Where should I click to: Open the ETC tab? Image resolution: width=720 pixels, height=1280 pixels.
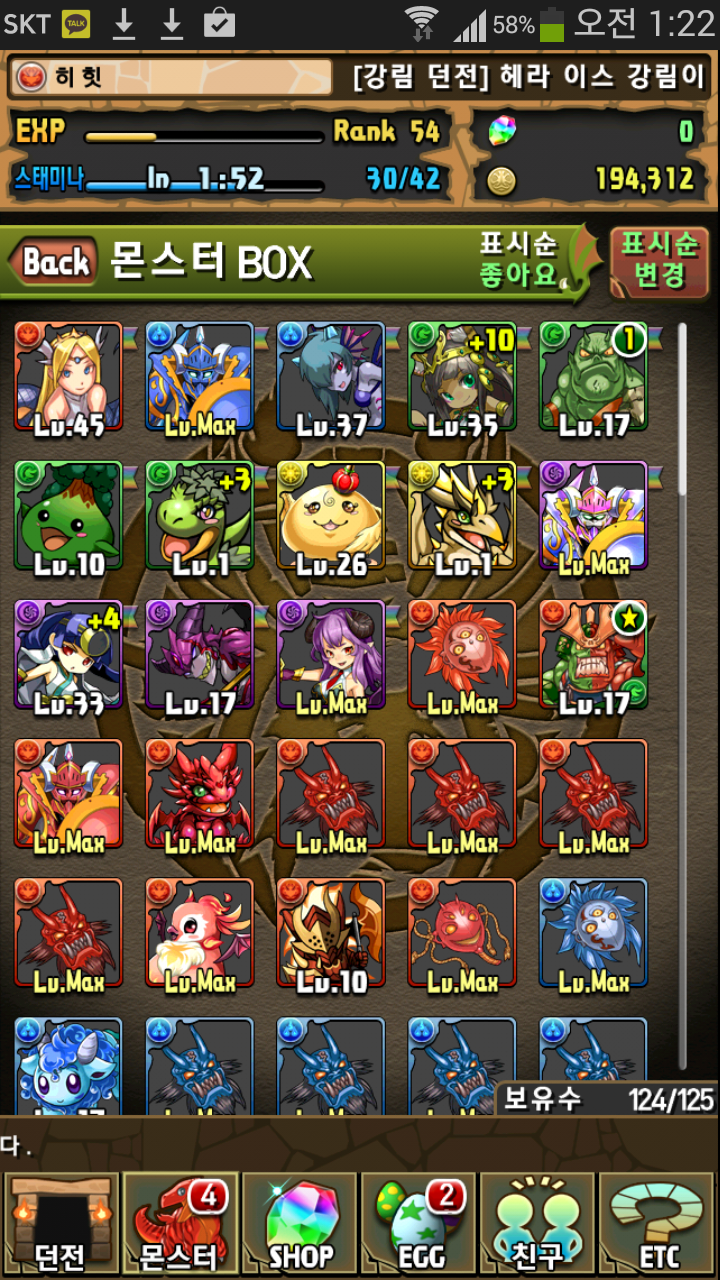coord(658,1224)
